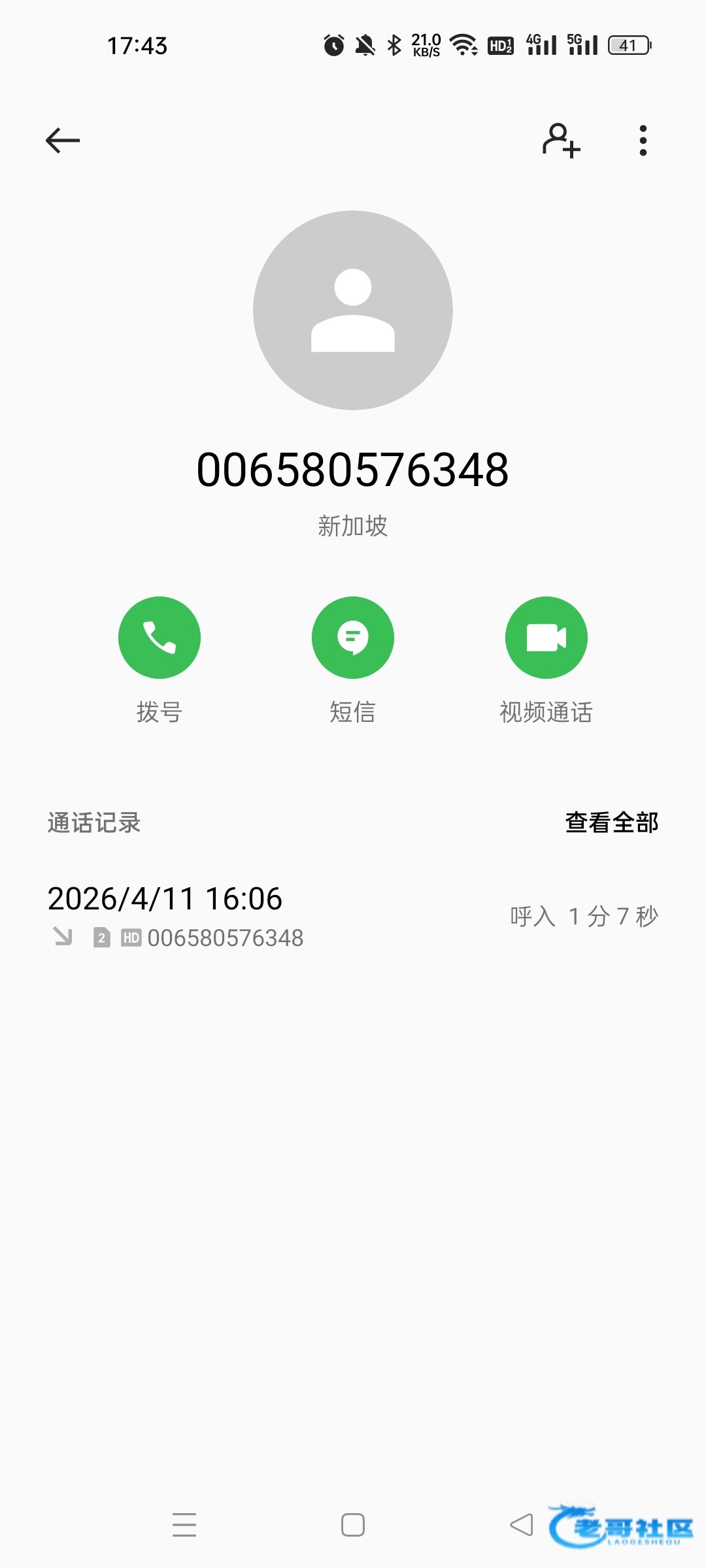Add this number as a new contact
The width and height of the screenshot is (706, 1568).
(561, 140)
